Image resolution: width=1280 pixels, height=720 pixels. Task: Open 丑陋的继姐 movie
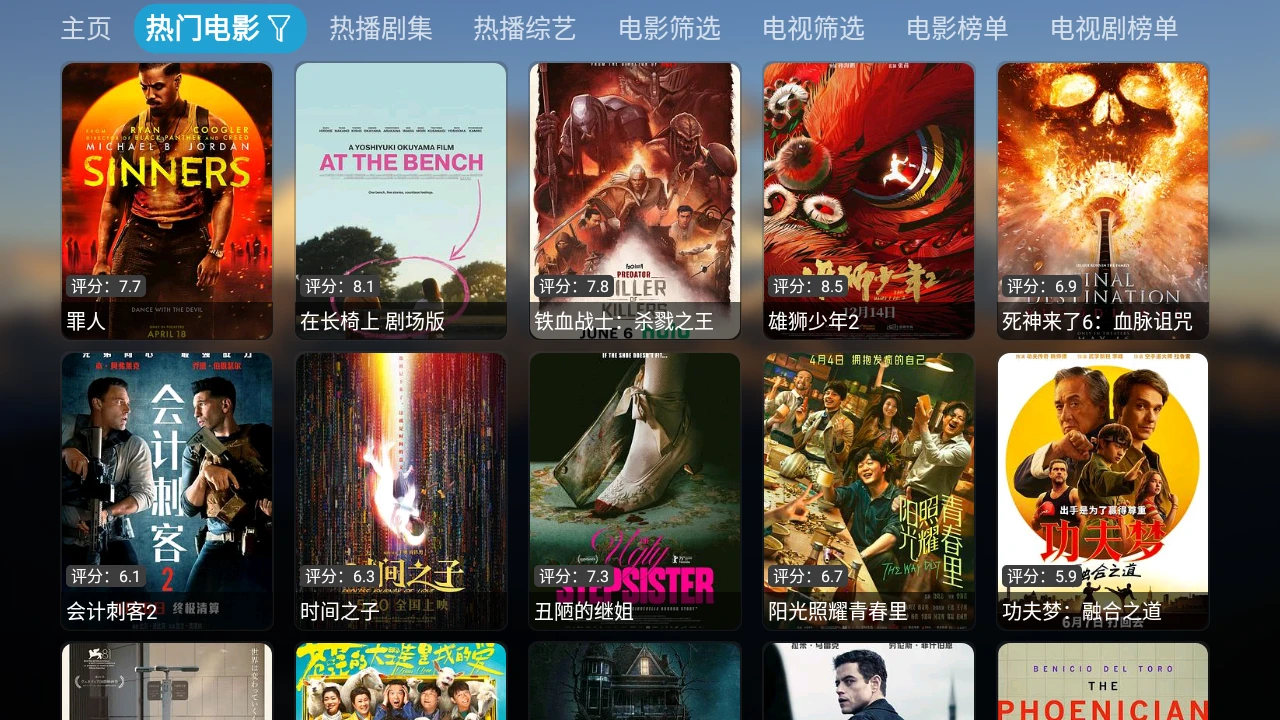[x=635, y=490]
